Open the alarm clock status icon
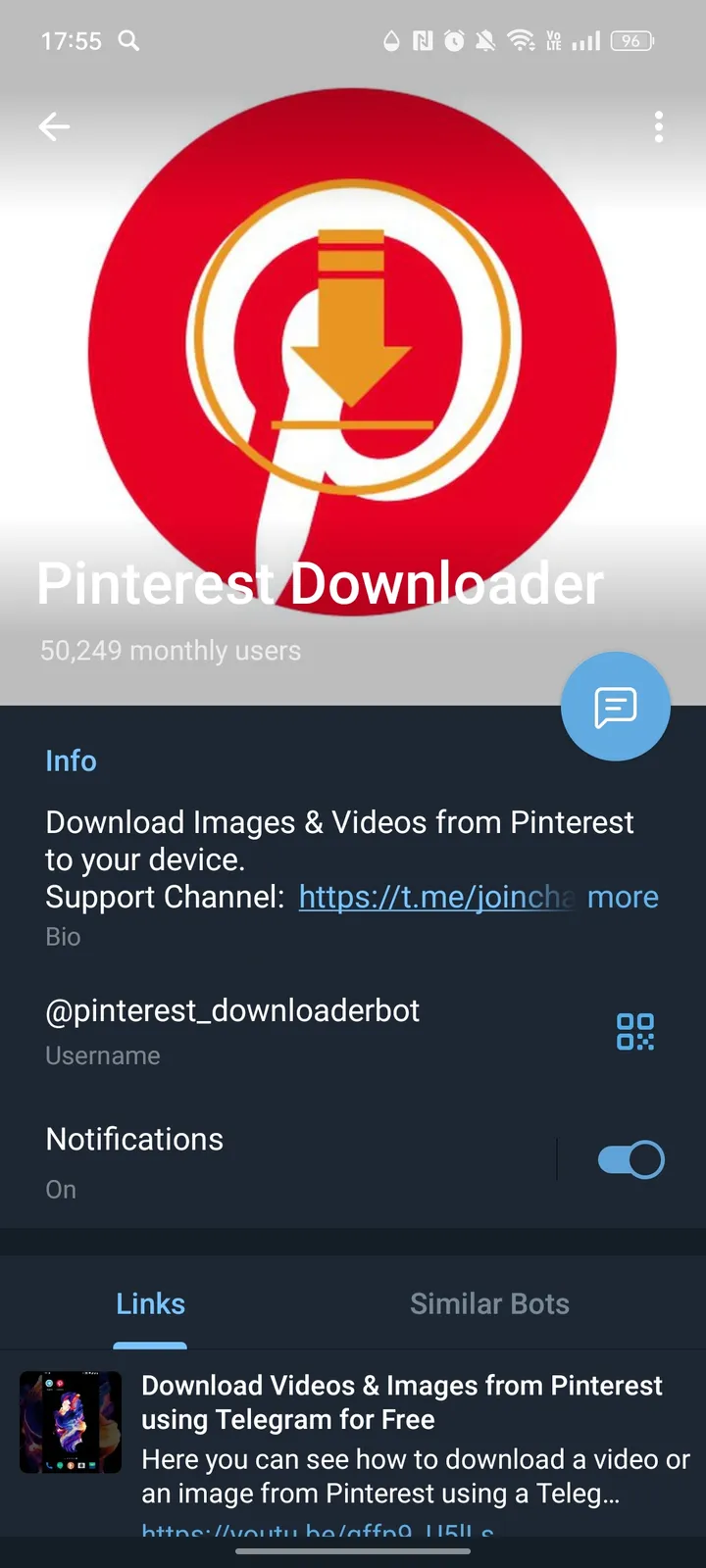 point(452,41)
